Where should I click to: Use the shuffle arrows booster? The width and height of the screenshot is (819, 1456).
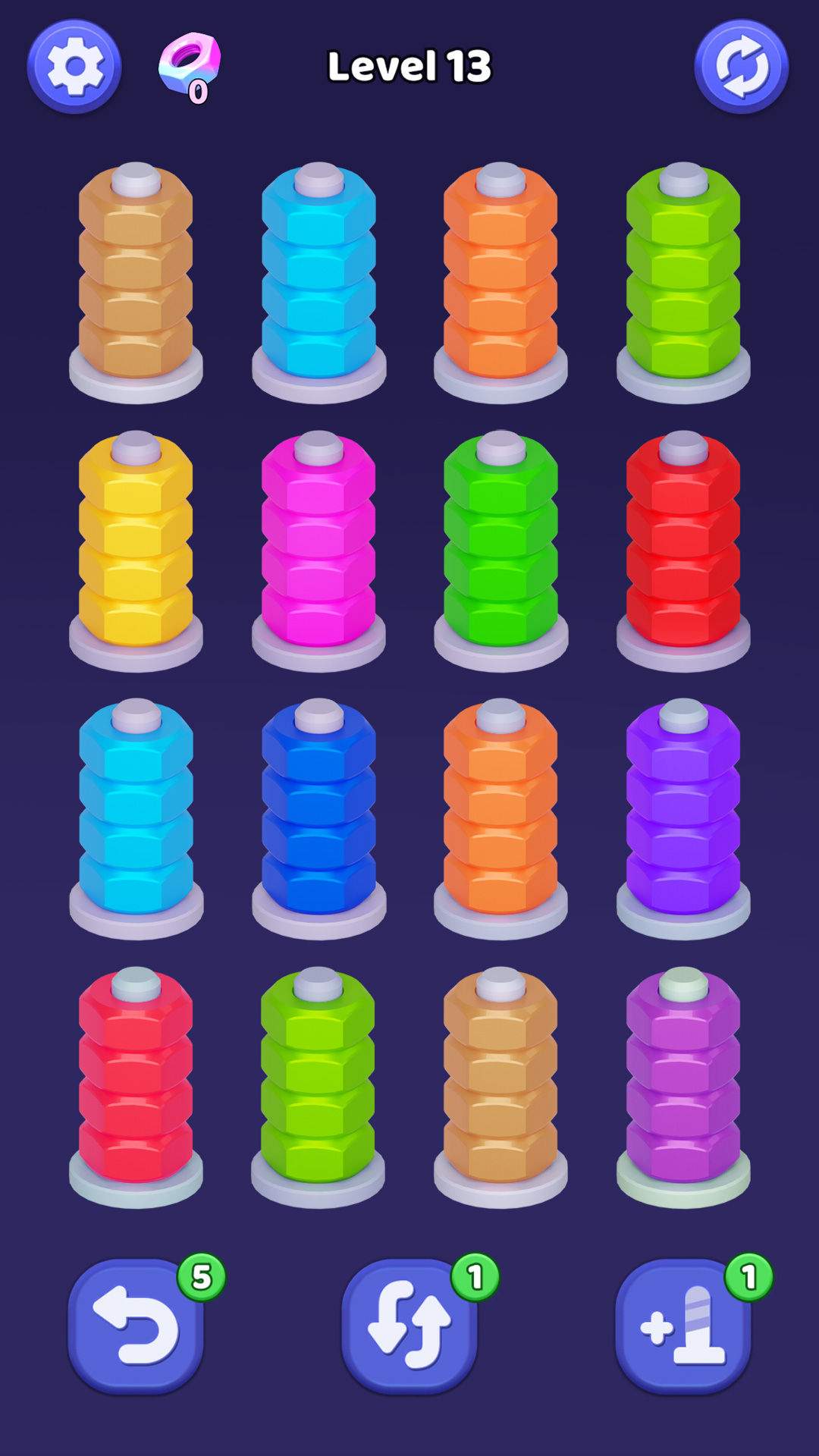coord(409,1323)
